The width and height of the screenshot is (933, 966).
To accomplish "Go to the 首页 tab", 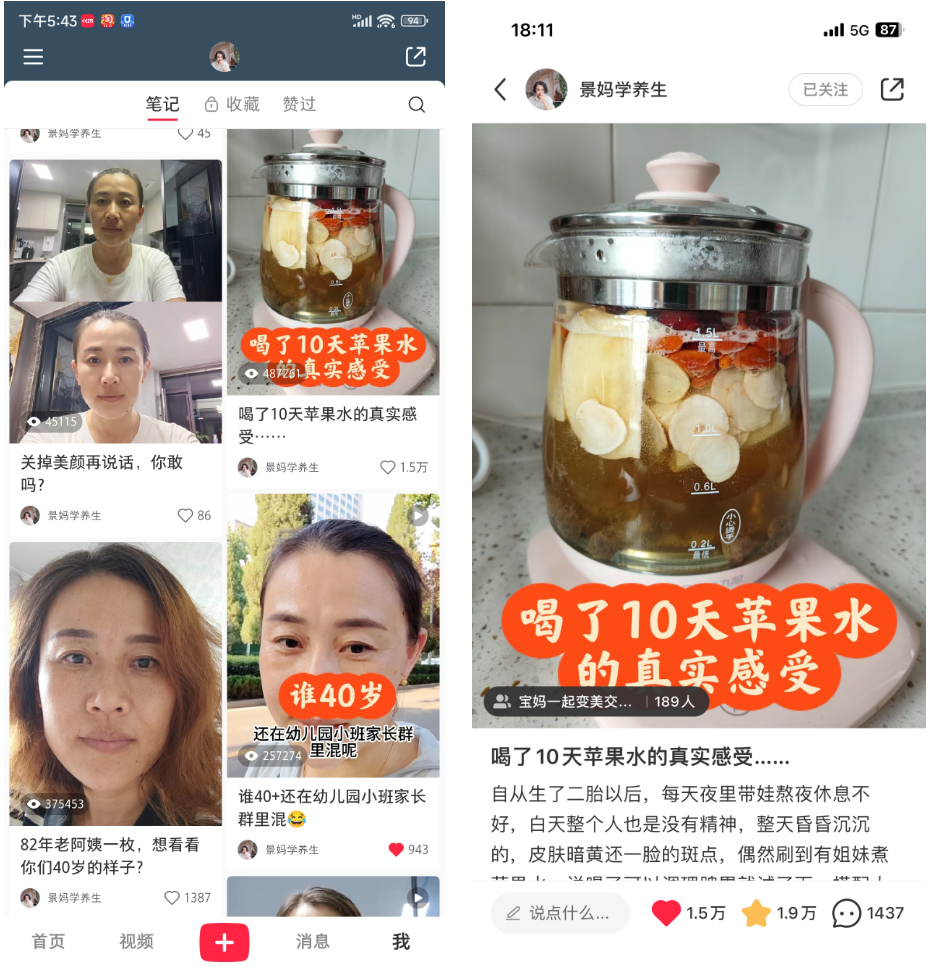I will click(x=48, y=941).
